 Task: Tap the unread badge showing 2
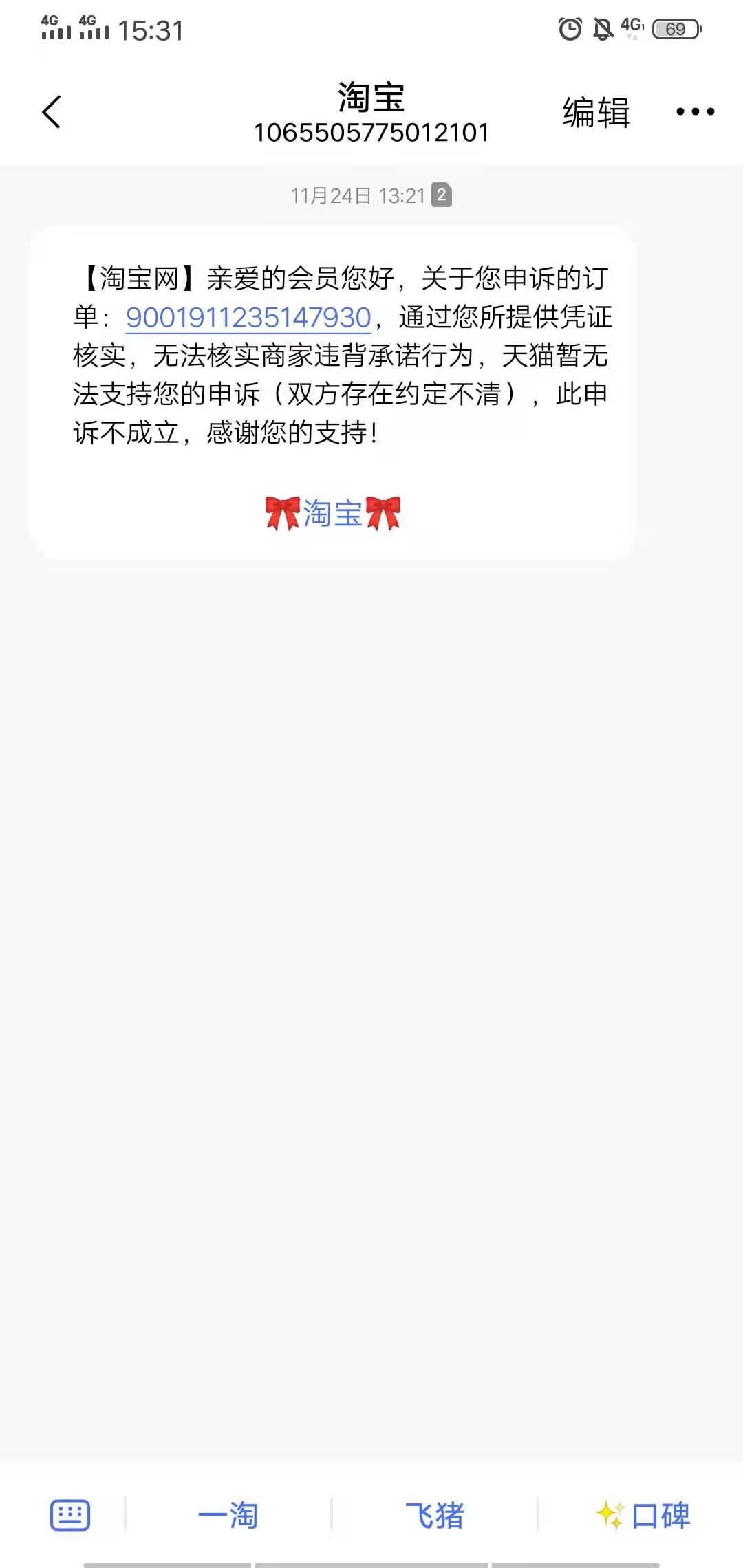(x=441, y=194)
